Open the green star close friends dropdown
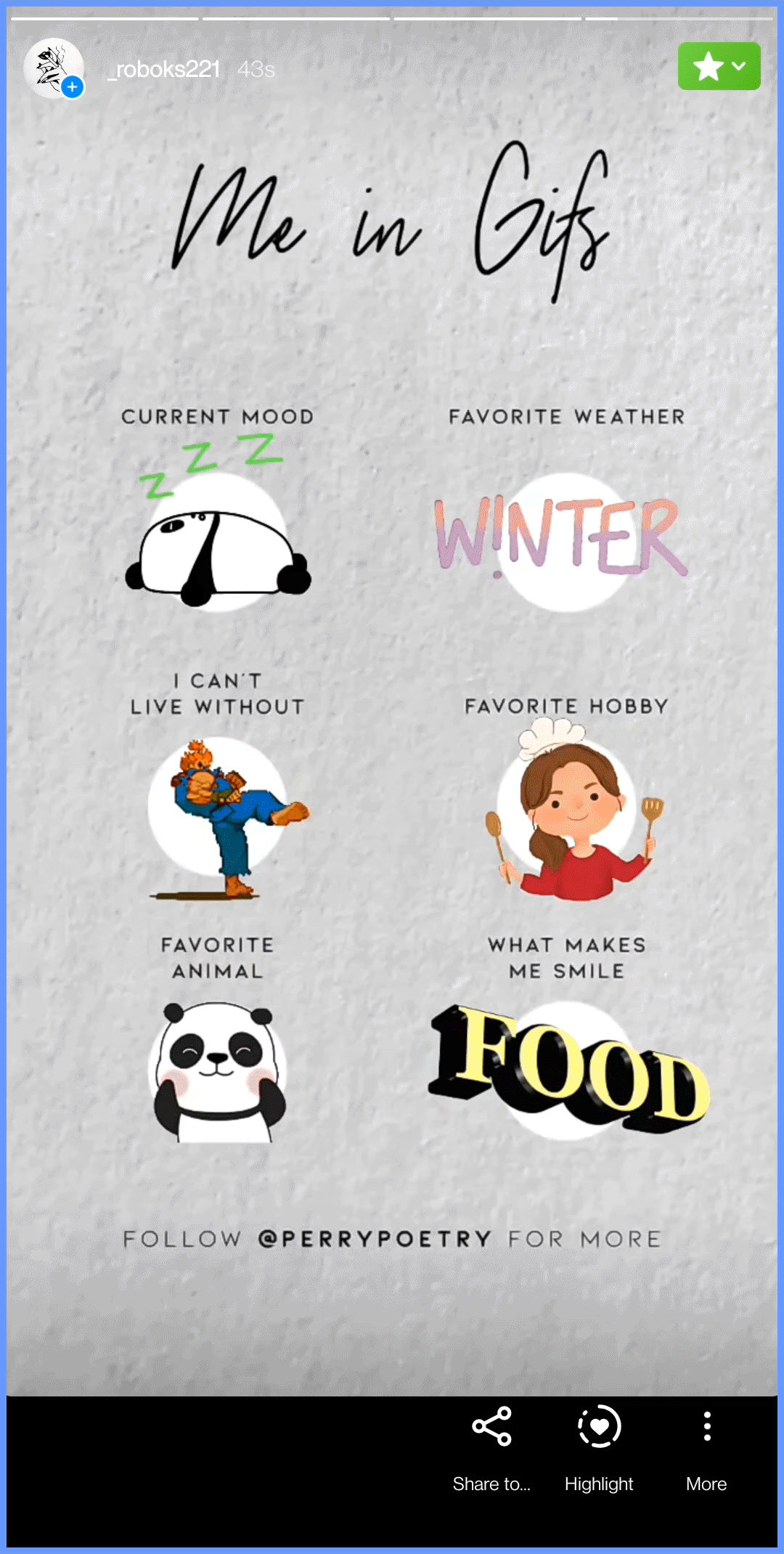The image size is (784, 1554). [719, 66]
